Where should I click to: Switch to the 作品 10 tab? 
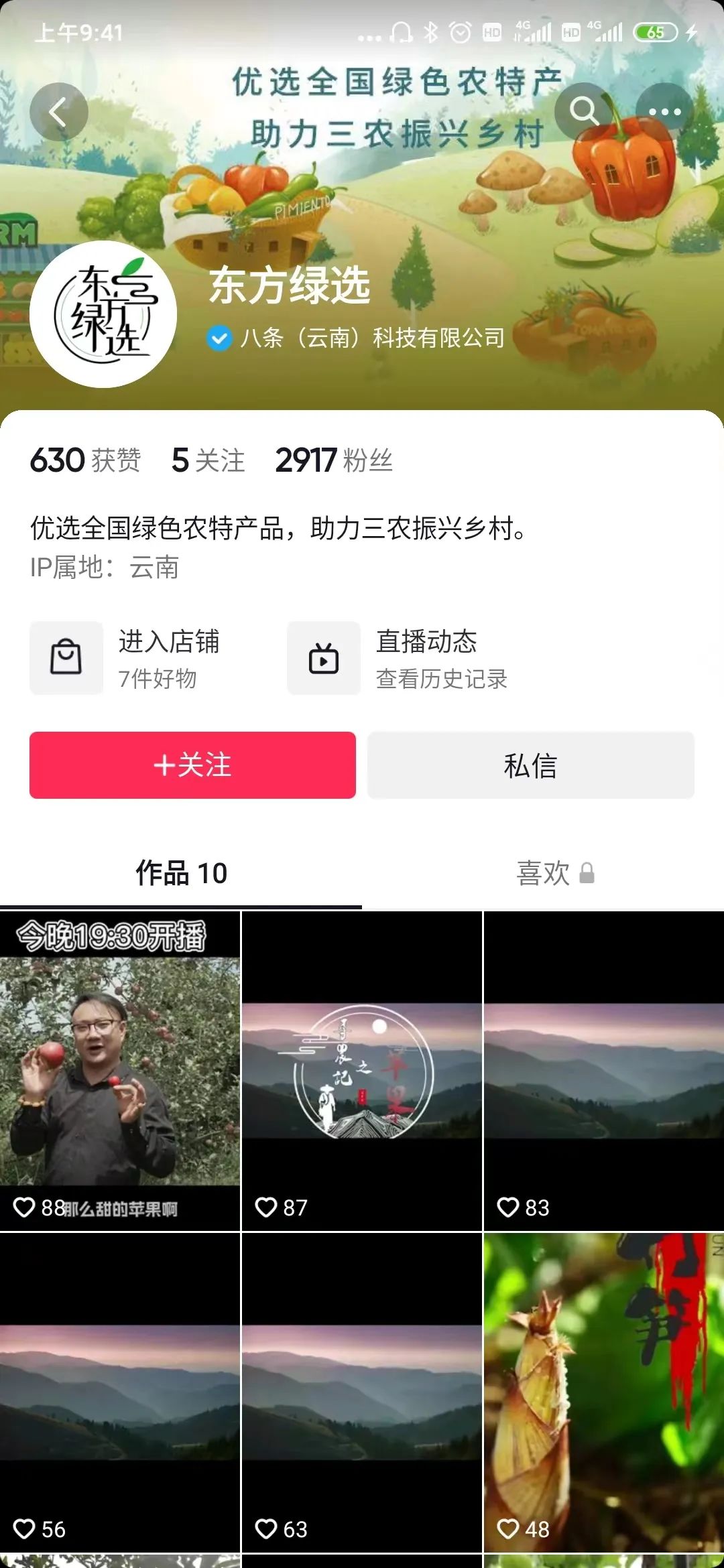pos(181,874)
